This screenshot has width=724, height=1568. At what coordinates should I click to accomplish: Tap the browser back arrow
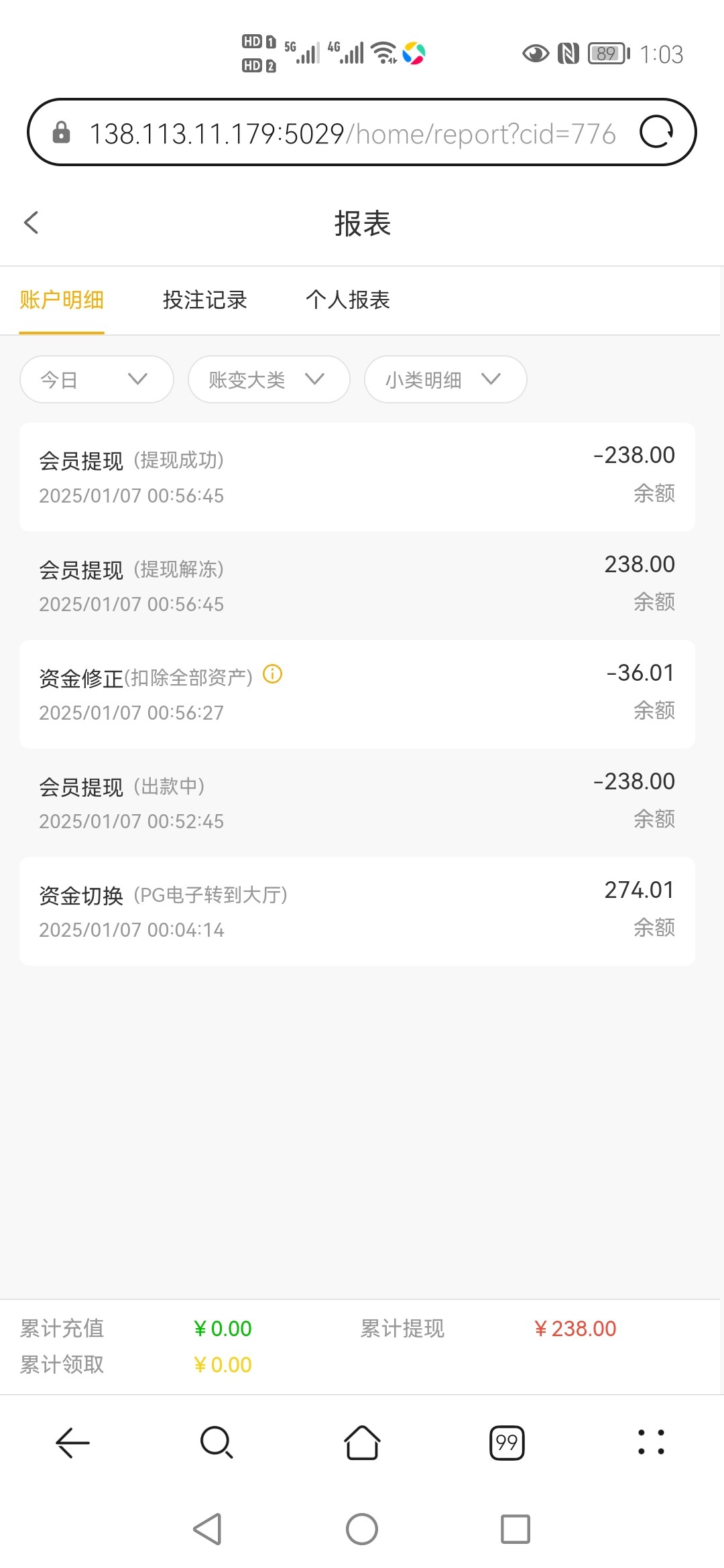coord(72,1443)
